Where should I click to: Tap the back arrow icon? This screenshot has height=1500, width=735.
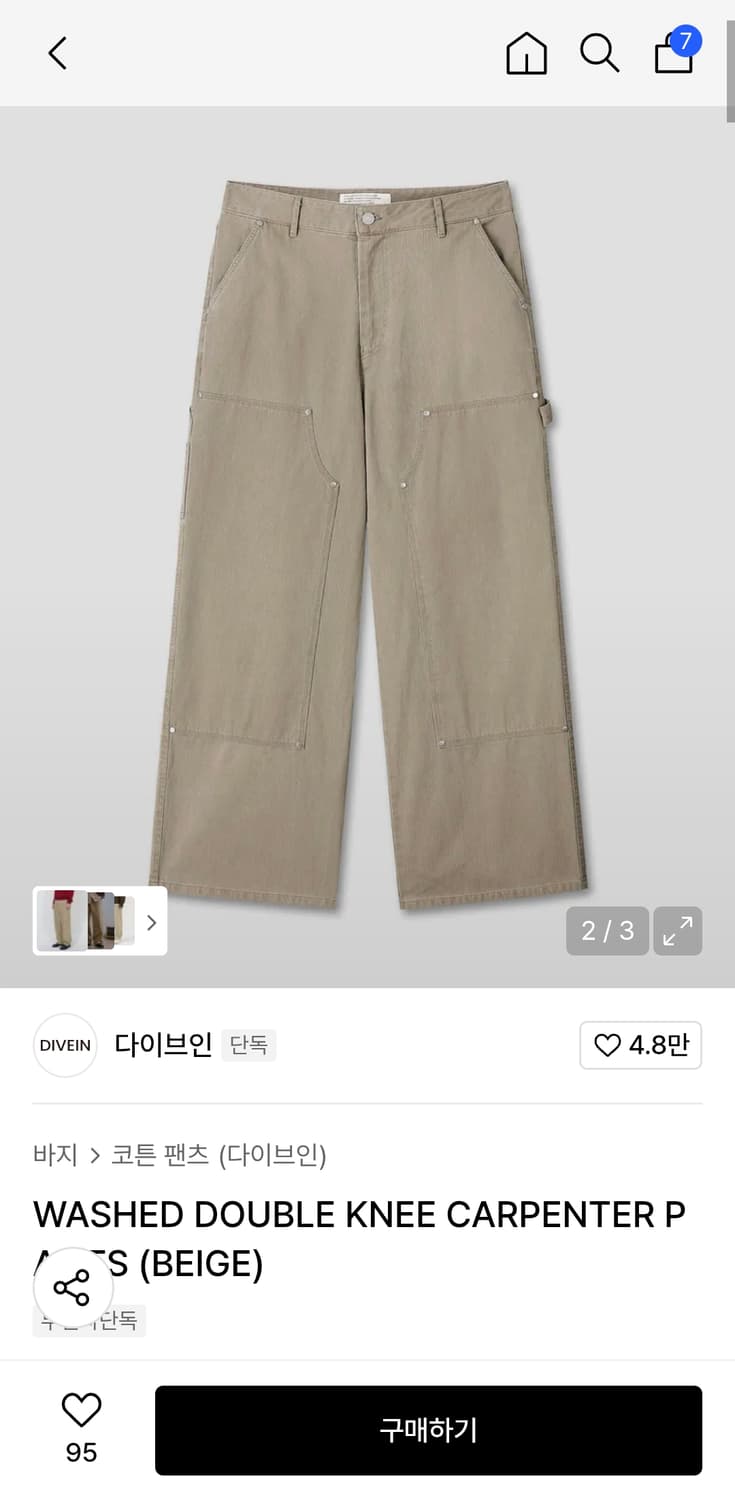(56, 53)
